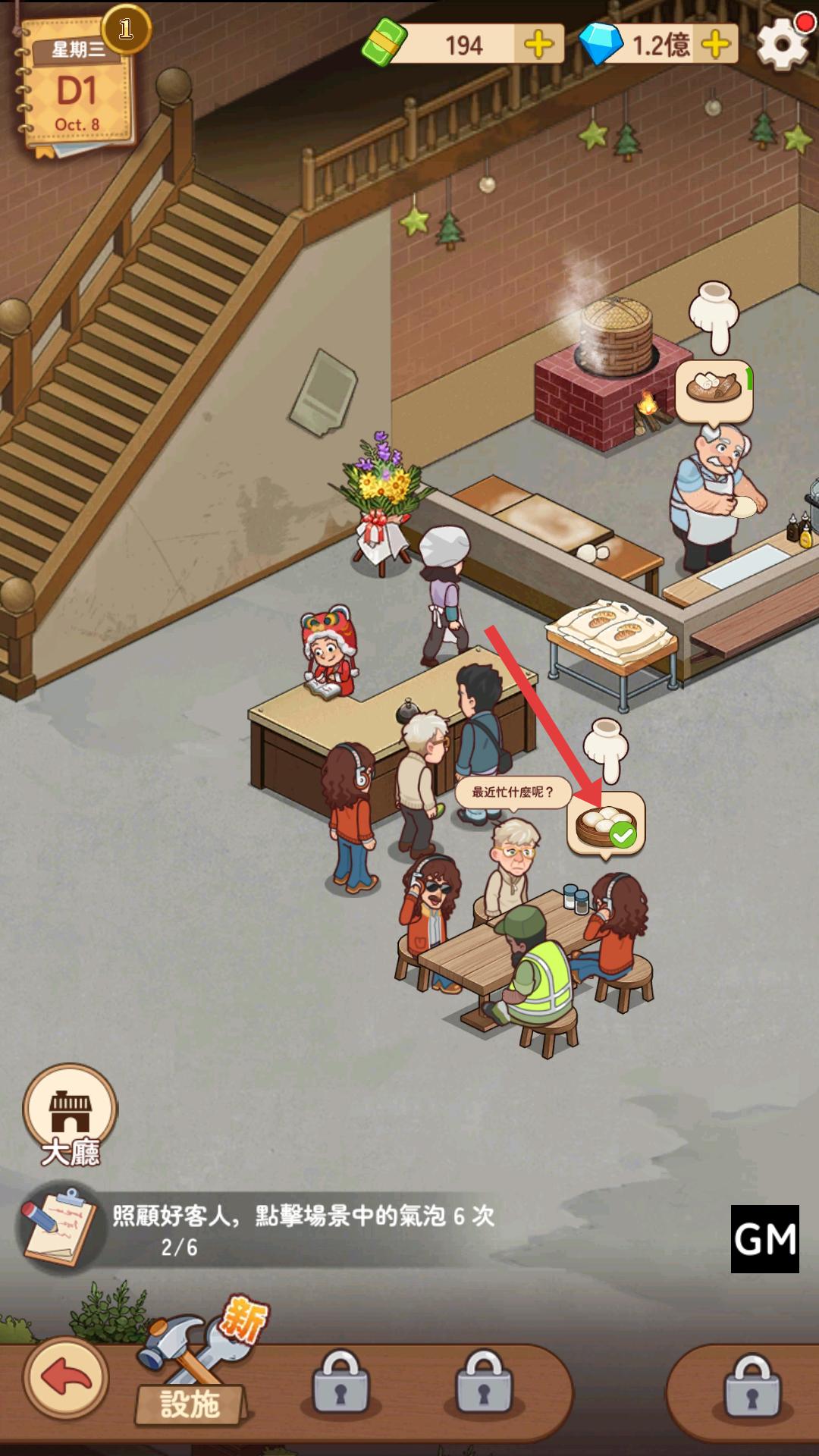Add more cash with the plus button
819x1456 pixels.
point(538,45)
